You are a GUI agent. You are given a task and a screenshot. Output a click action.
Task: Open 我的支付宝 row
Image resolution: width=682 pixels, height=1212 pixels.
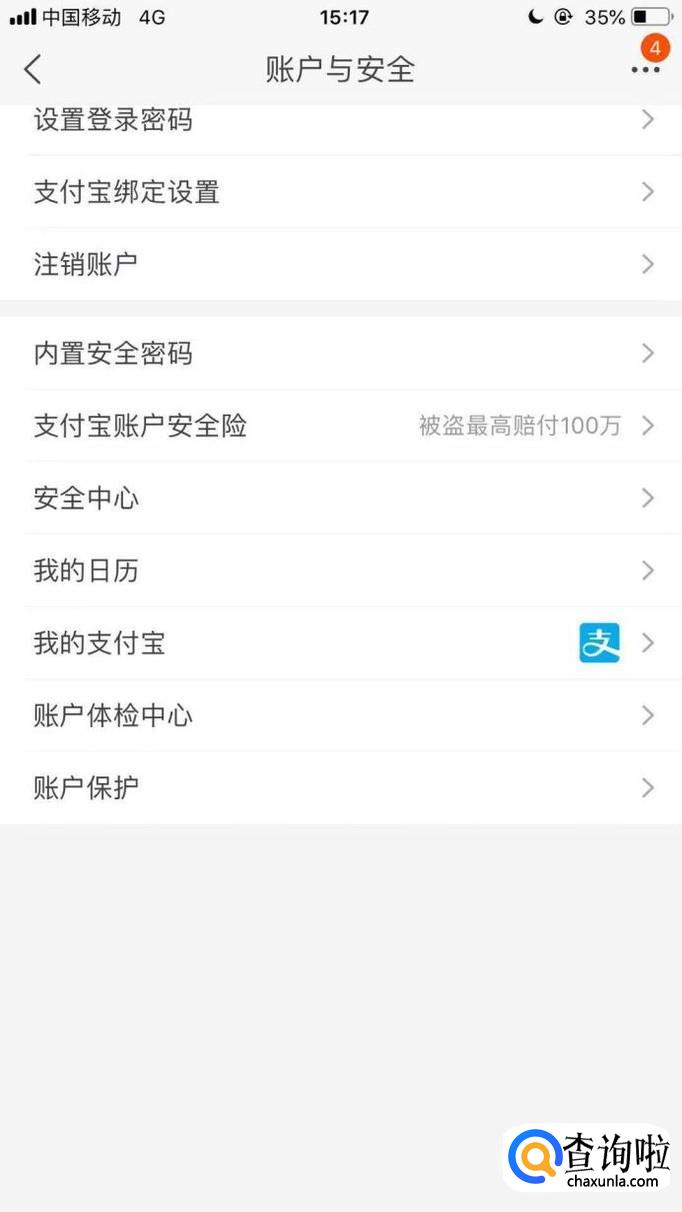[340, 643]
